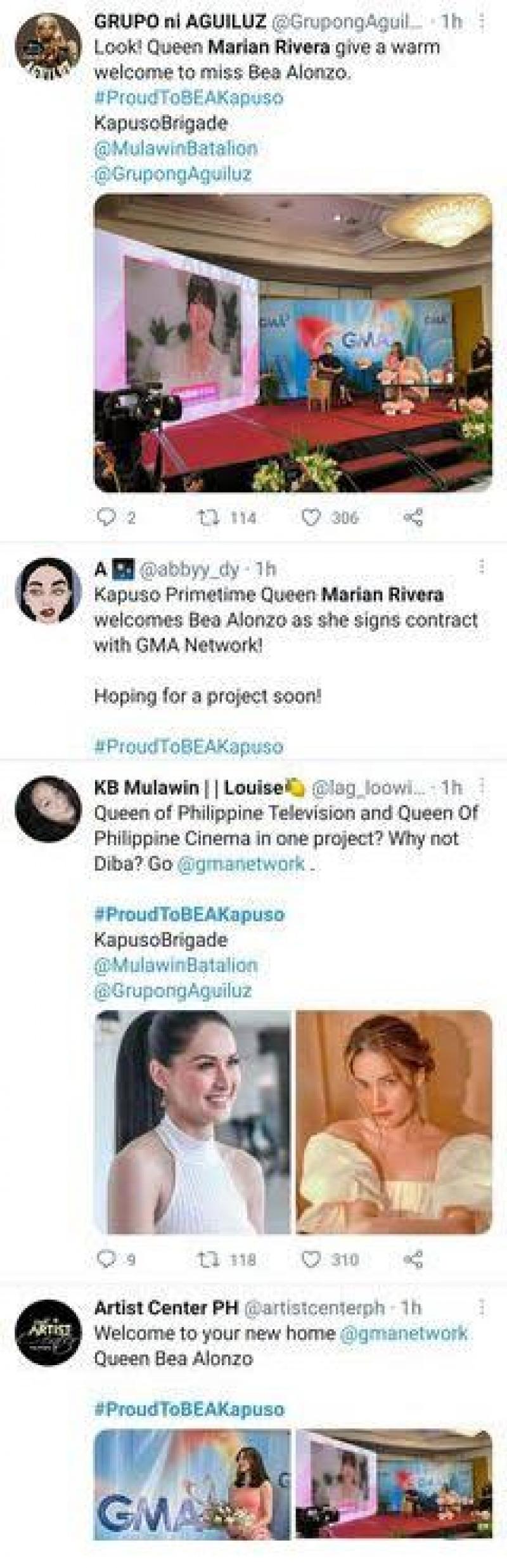Image resolution: width=507 pixels, height=1568 pixels.
Task: Open overflow menu on GRUPO ni AGUILUZ tweet
Action: point(482,22)
